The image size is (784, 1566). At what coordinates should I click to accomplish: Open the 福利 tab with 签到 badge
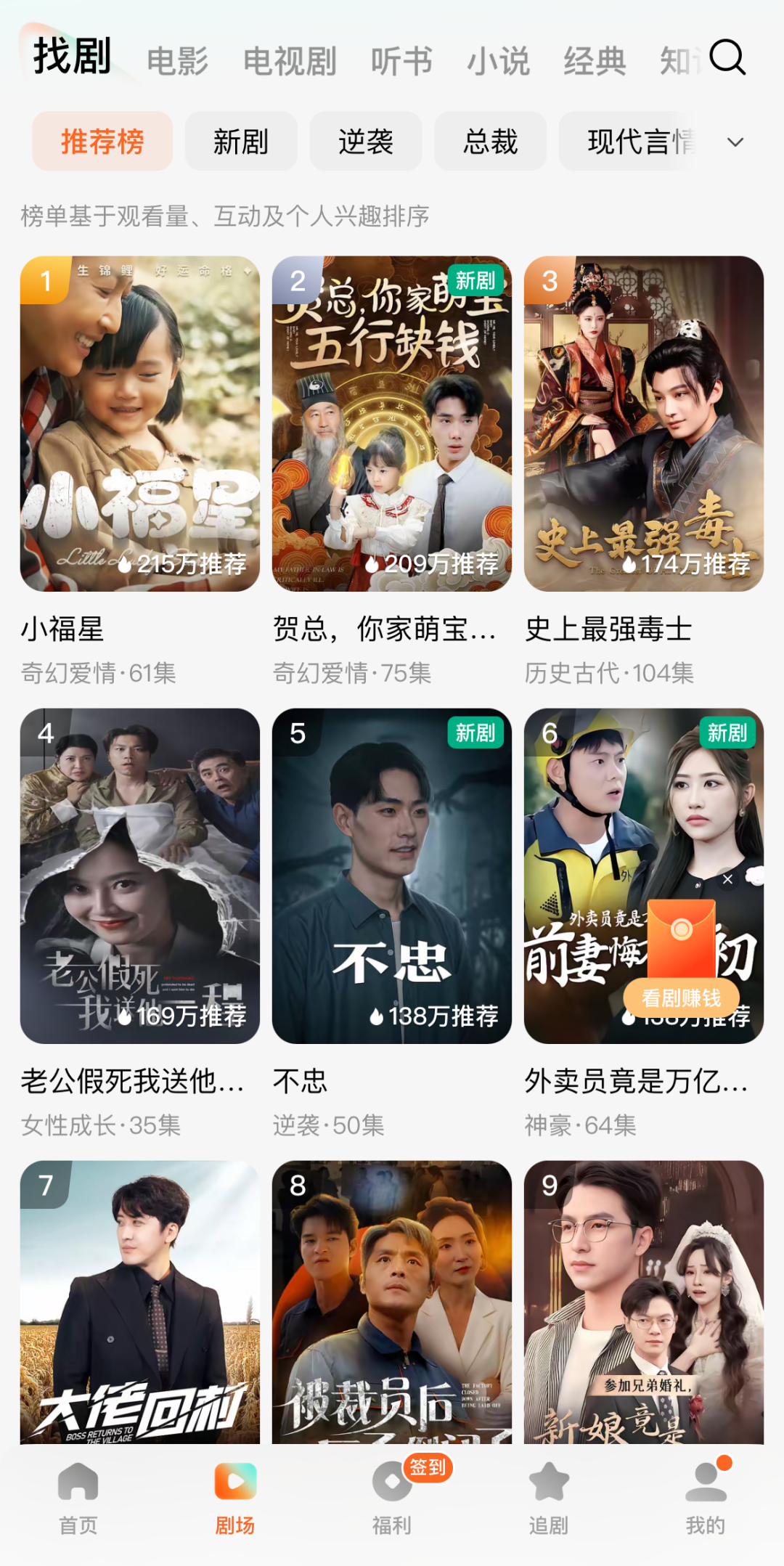point(392,1498)
